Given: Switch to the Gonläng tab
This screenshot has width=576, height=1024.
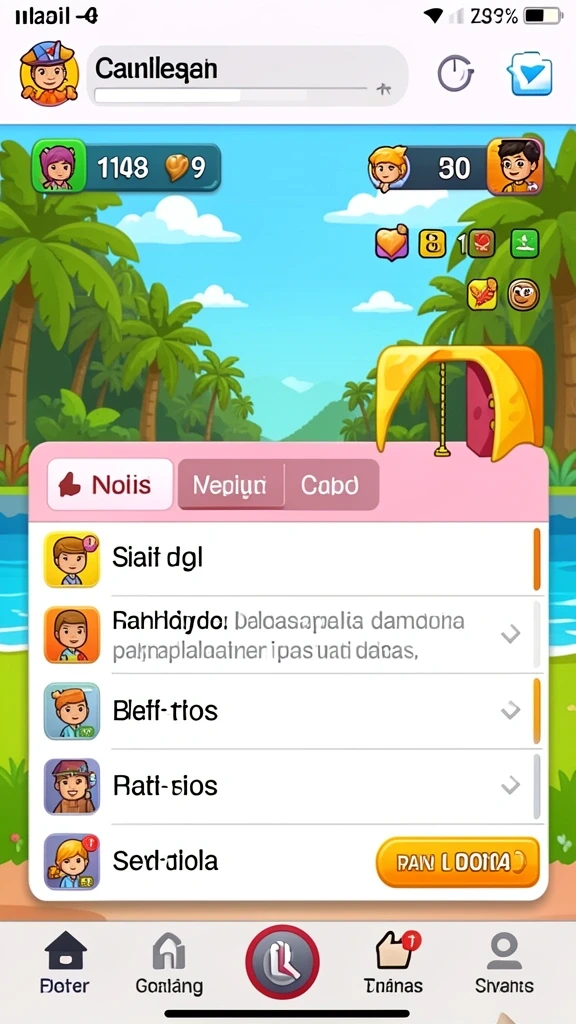Looking at the screenshot, I should point(169,963).
